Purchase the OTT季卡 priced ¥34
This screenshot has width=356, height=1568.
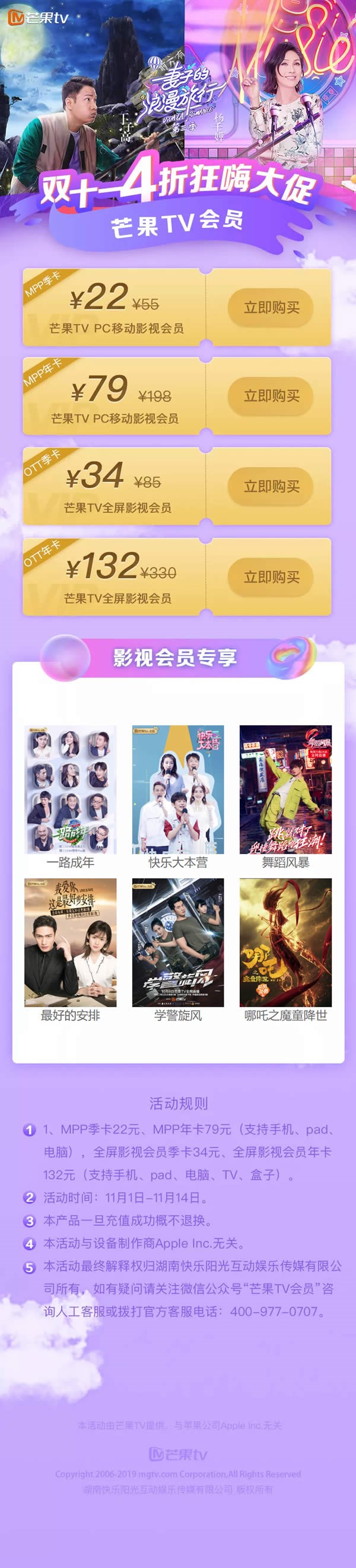(271, 486)
